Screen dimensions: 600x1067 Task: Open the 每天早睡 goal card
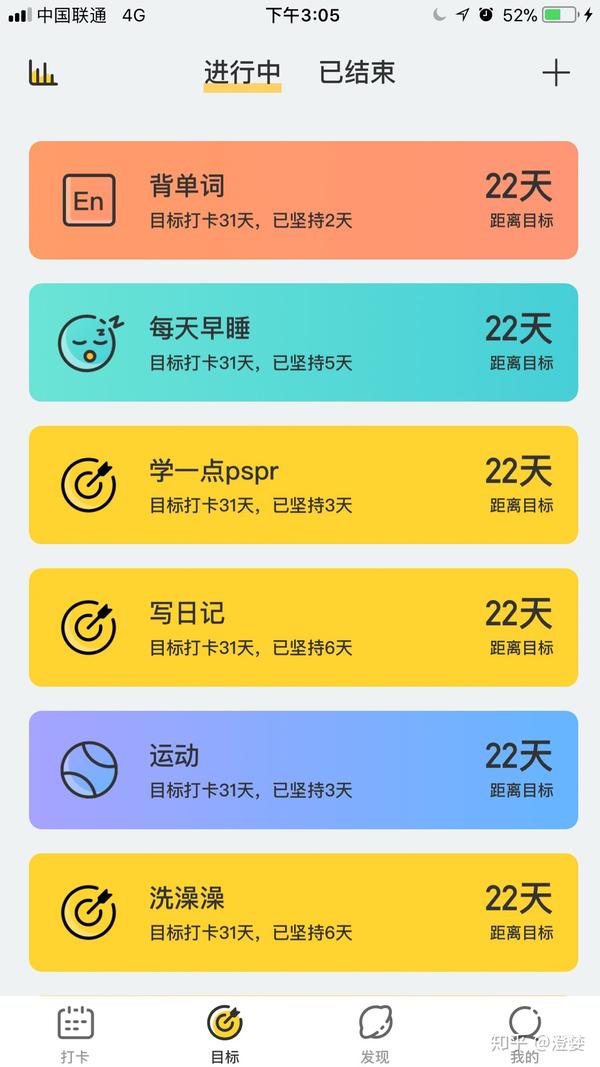tap(303, 342)
